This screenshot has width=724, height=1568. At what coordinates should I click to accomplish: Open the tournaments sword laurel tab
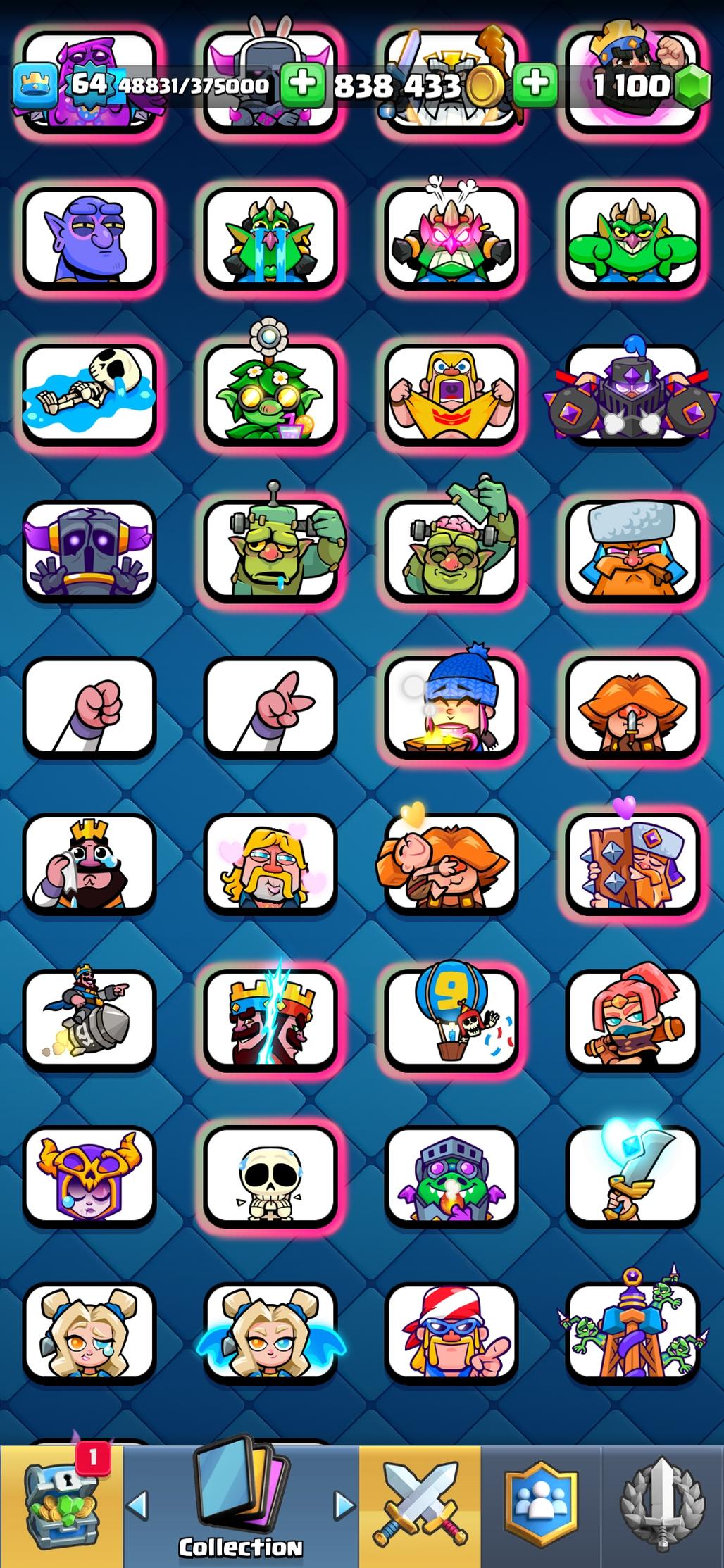pyautogui.click(x=662, y=1507)
